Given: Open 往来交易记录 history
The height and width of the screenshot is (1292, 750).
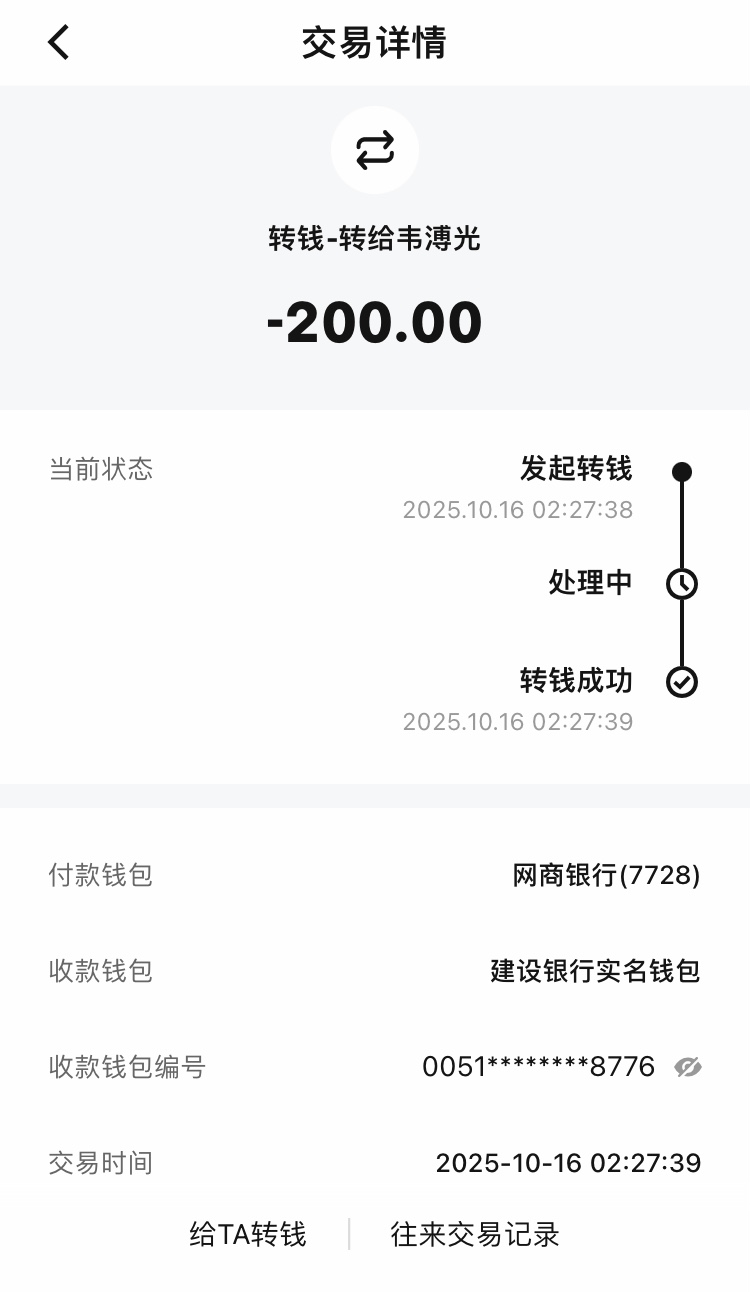Looking at the screenshot, I should point(475,1234).
